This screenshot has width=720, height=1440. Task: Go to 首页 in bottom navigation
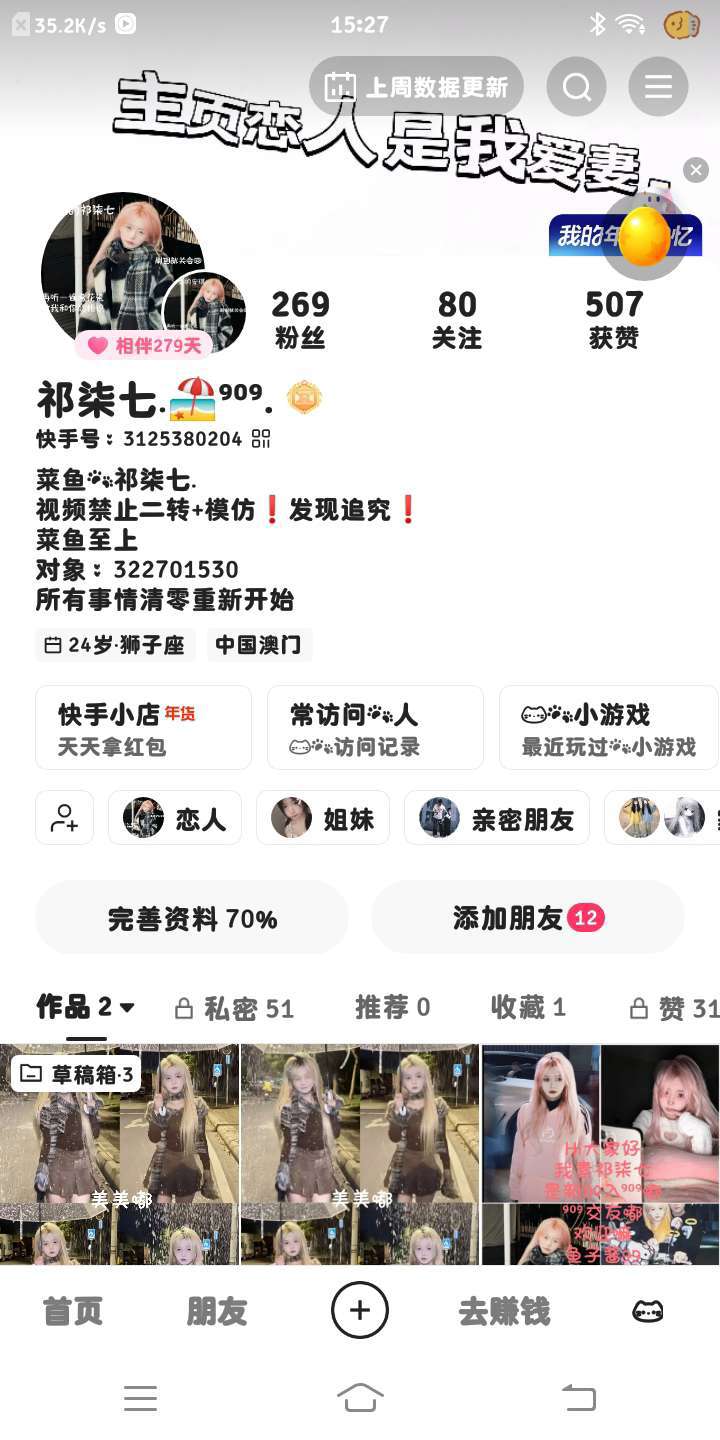(73, 1311)
